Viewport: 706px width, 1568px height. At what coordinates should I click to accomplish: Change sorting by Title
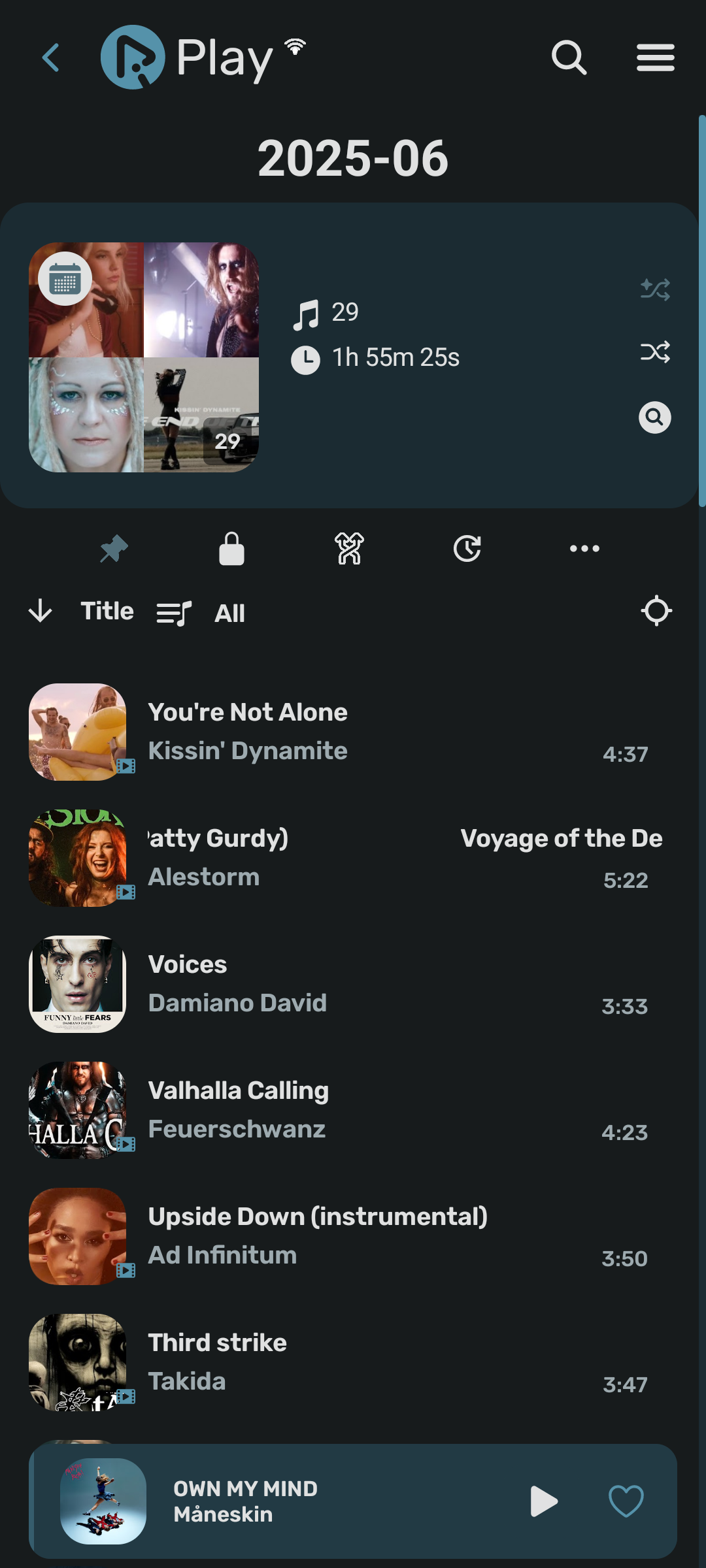[x=107, y=612]
